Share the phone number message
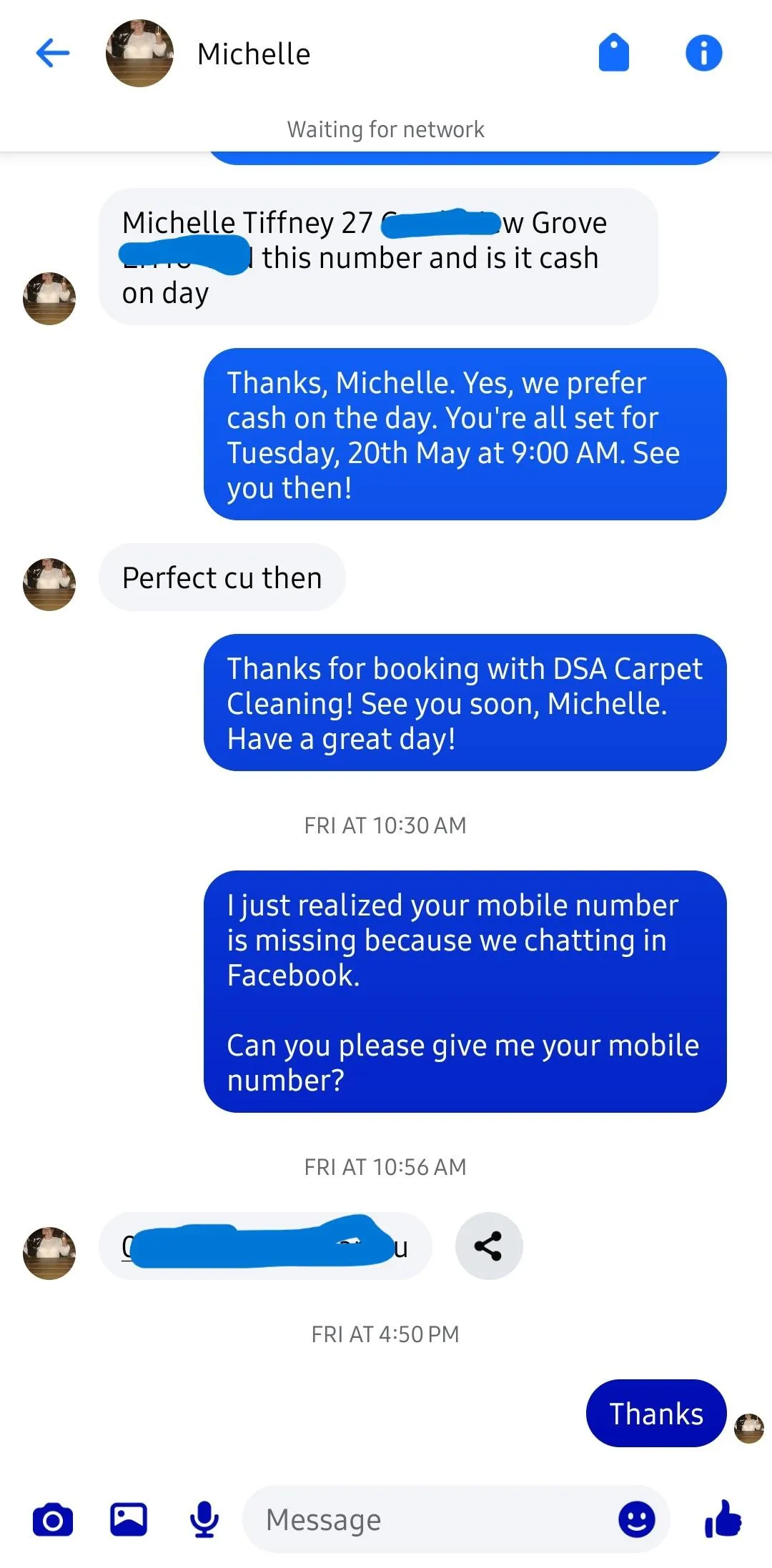 coord(488,1246)
